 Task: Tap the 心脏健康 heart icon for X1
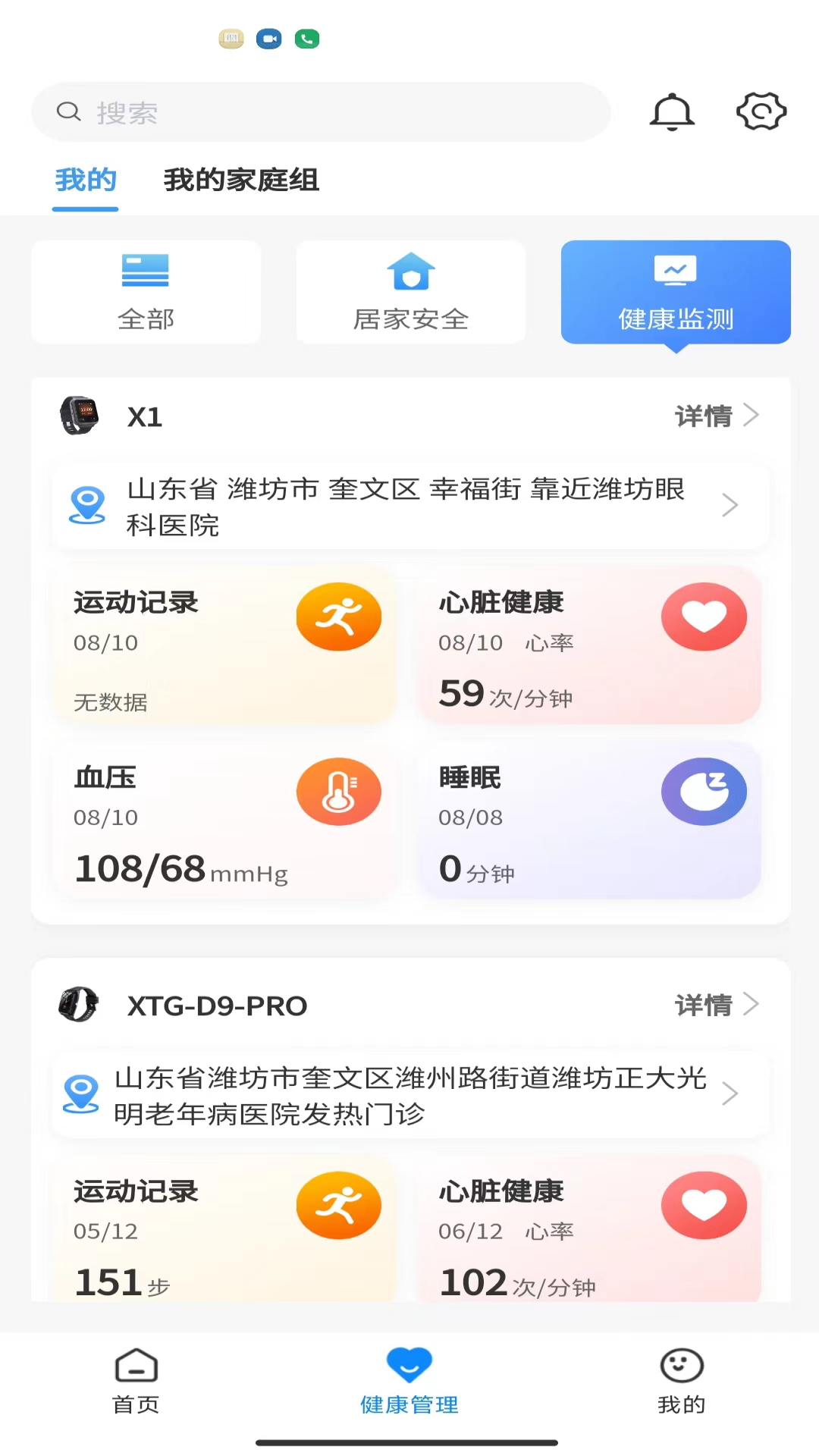pyautogui.click(x=704, y=617)
